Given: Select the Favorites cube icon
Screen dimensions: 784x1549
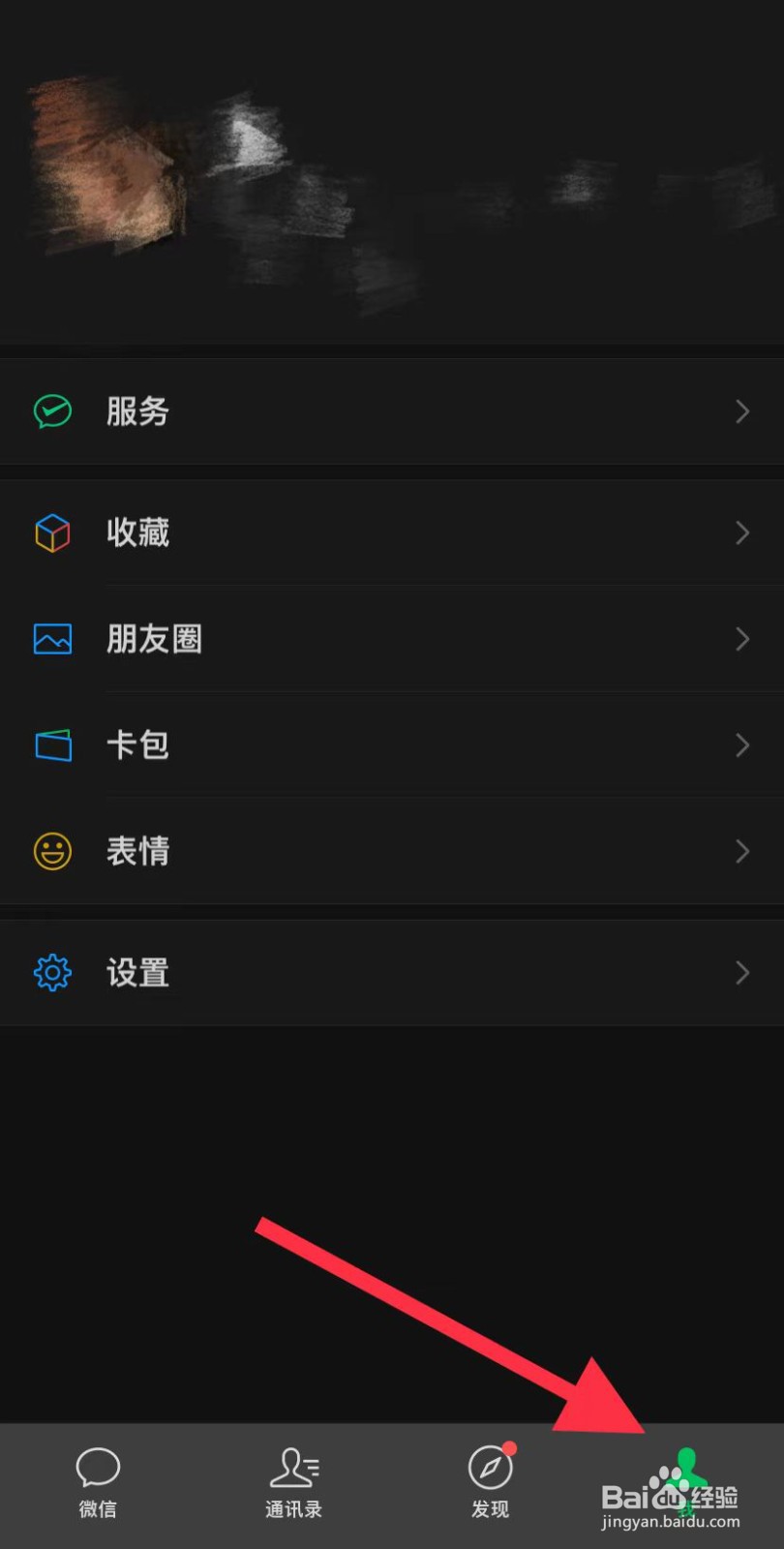Looking at the screenshot, I should [52, 532].
